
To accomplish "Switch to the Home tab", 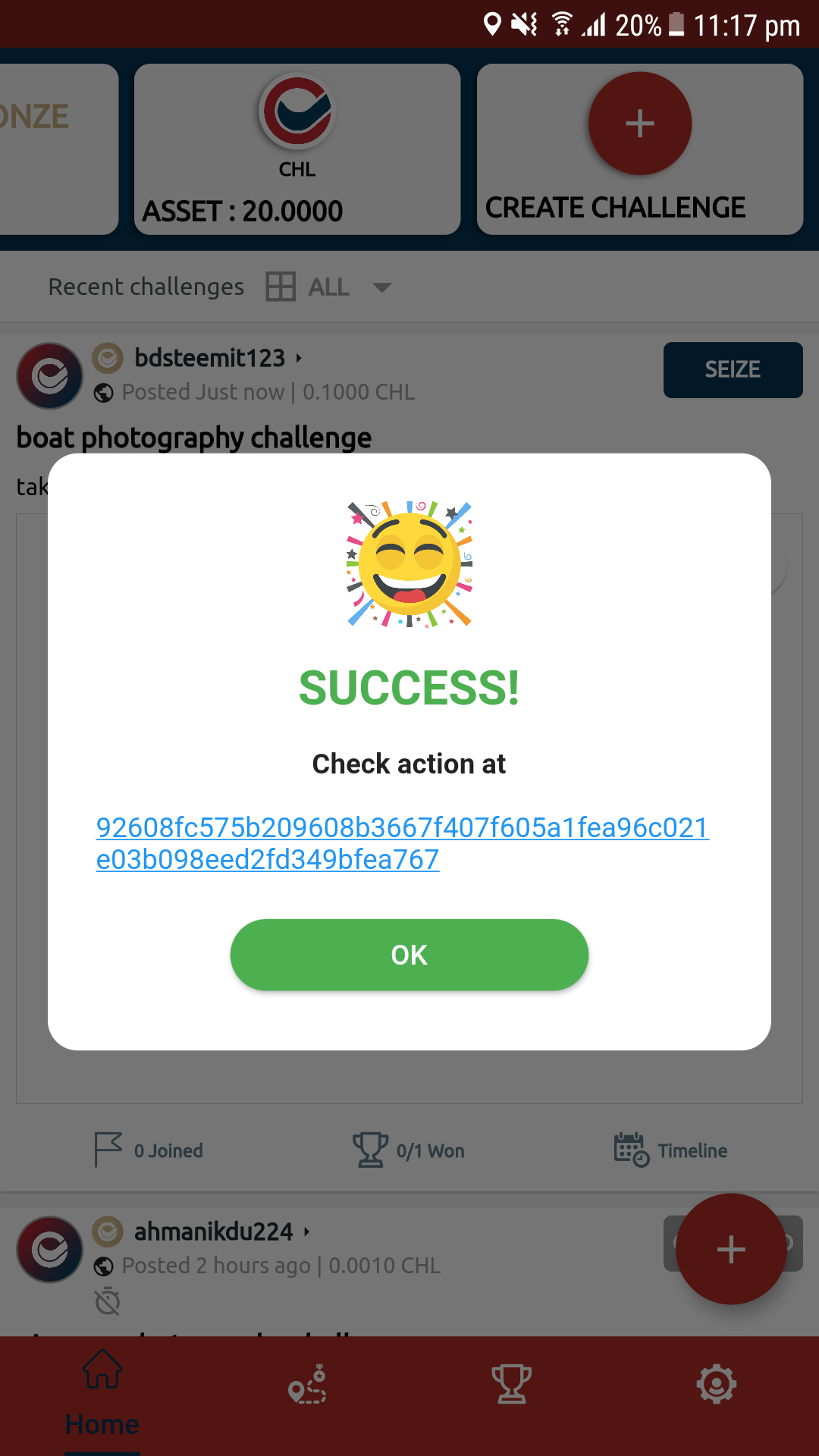I will coord(102,1394).
